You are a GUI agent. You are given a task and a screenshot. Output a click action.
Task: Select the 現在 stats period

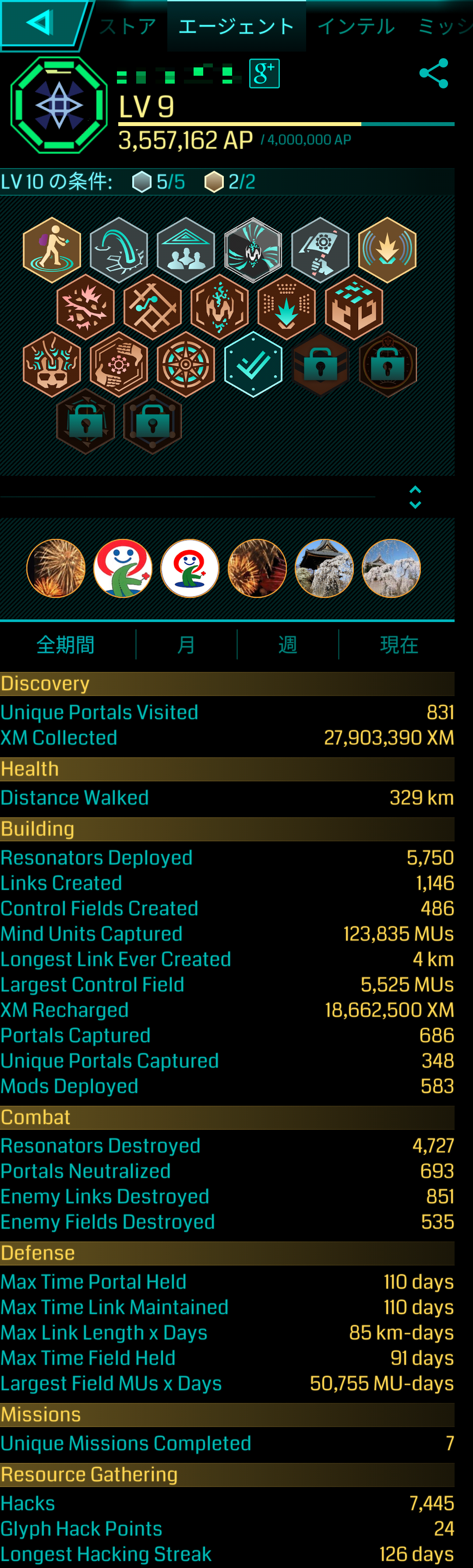pyautogui.click(x=399, y=644)
